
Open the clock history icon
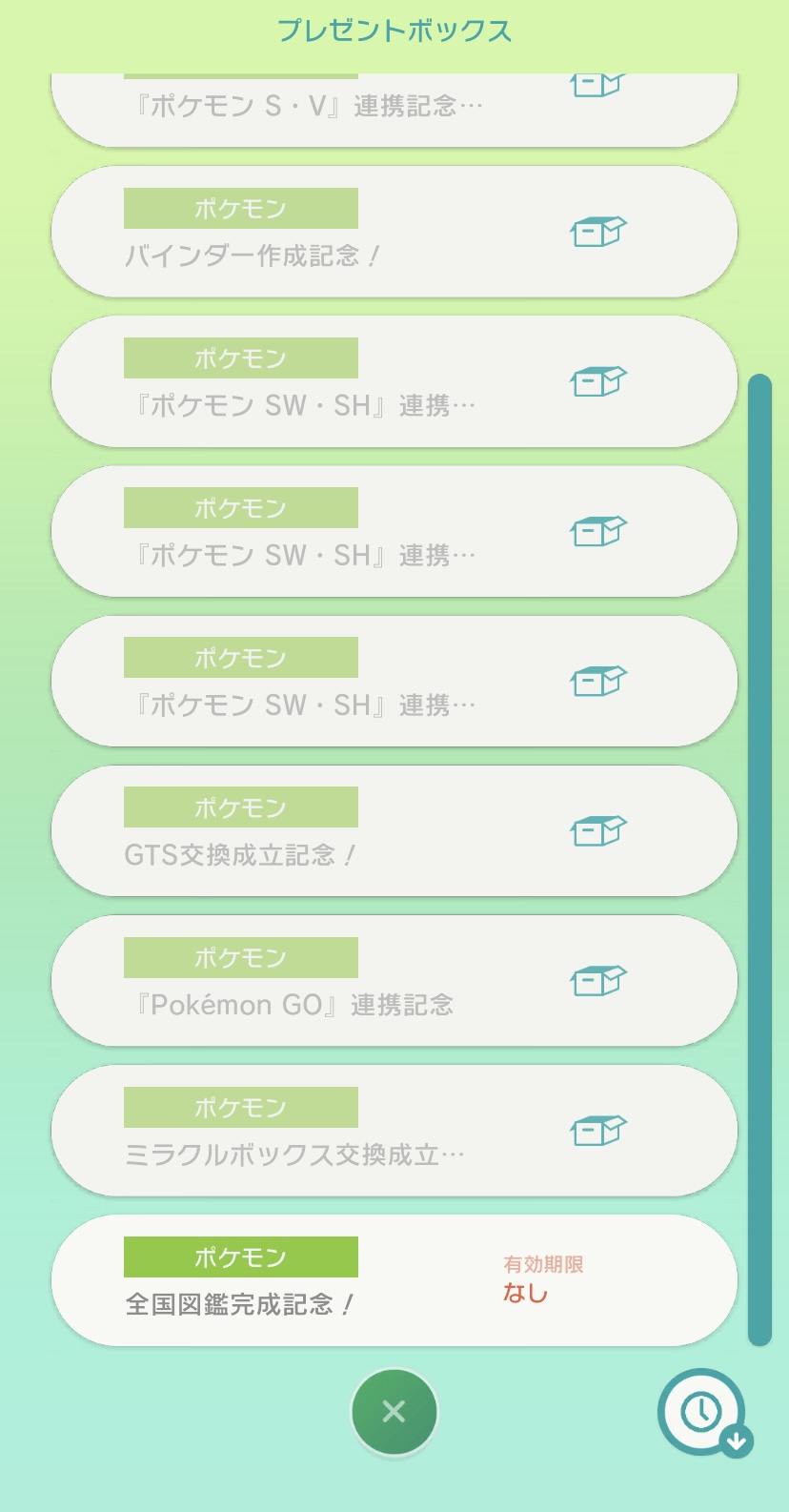click(x=703, y=1412)
